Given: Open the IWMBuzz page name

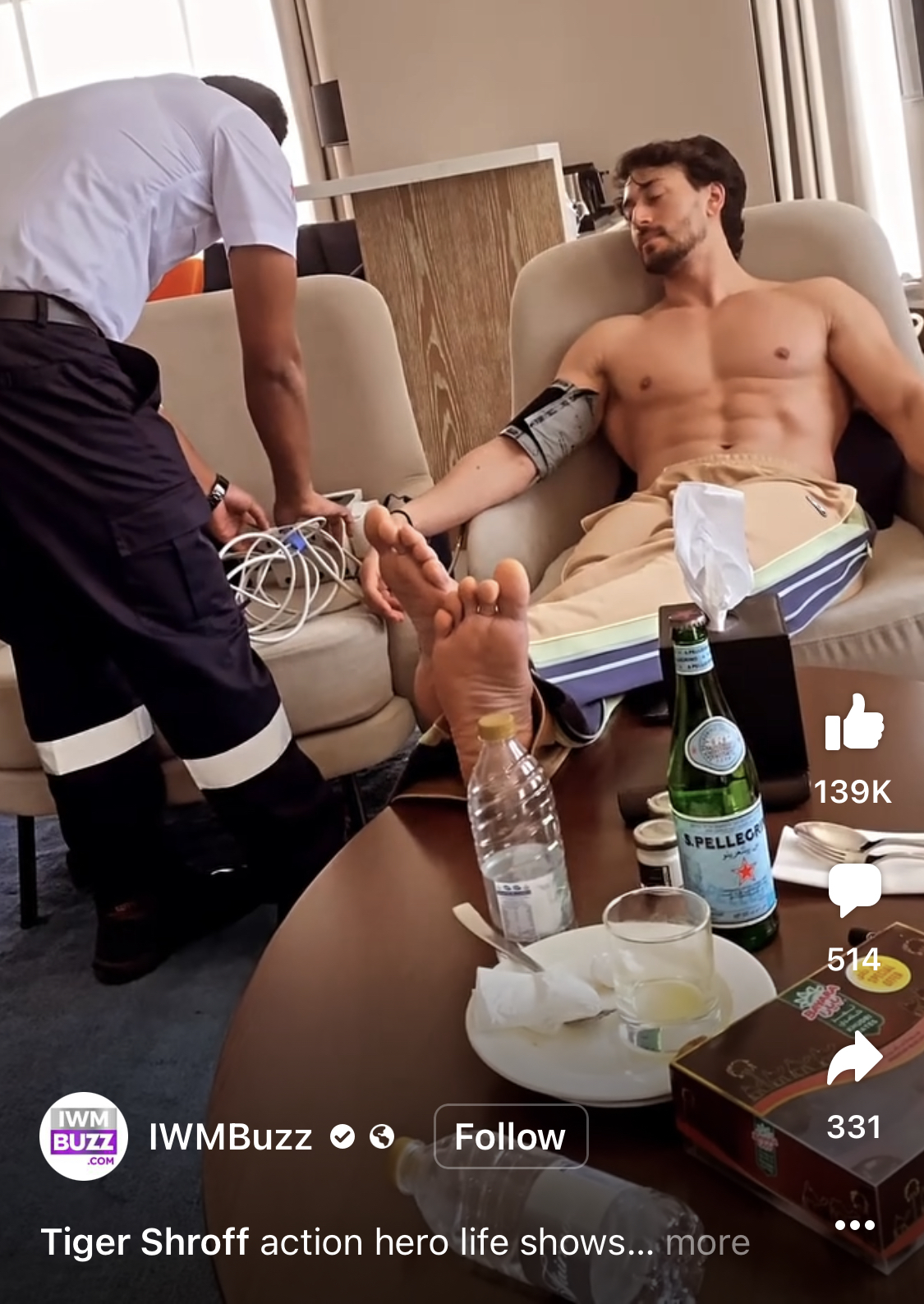Looking at the screenshot, I should pos(231,1137).
